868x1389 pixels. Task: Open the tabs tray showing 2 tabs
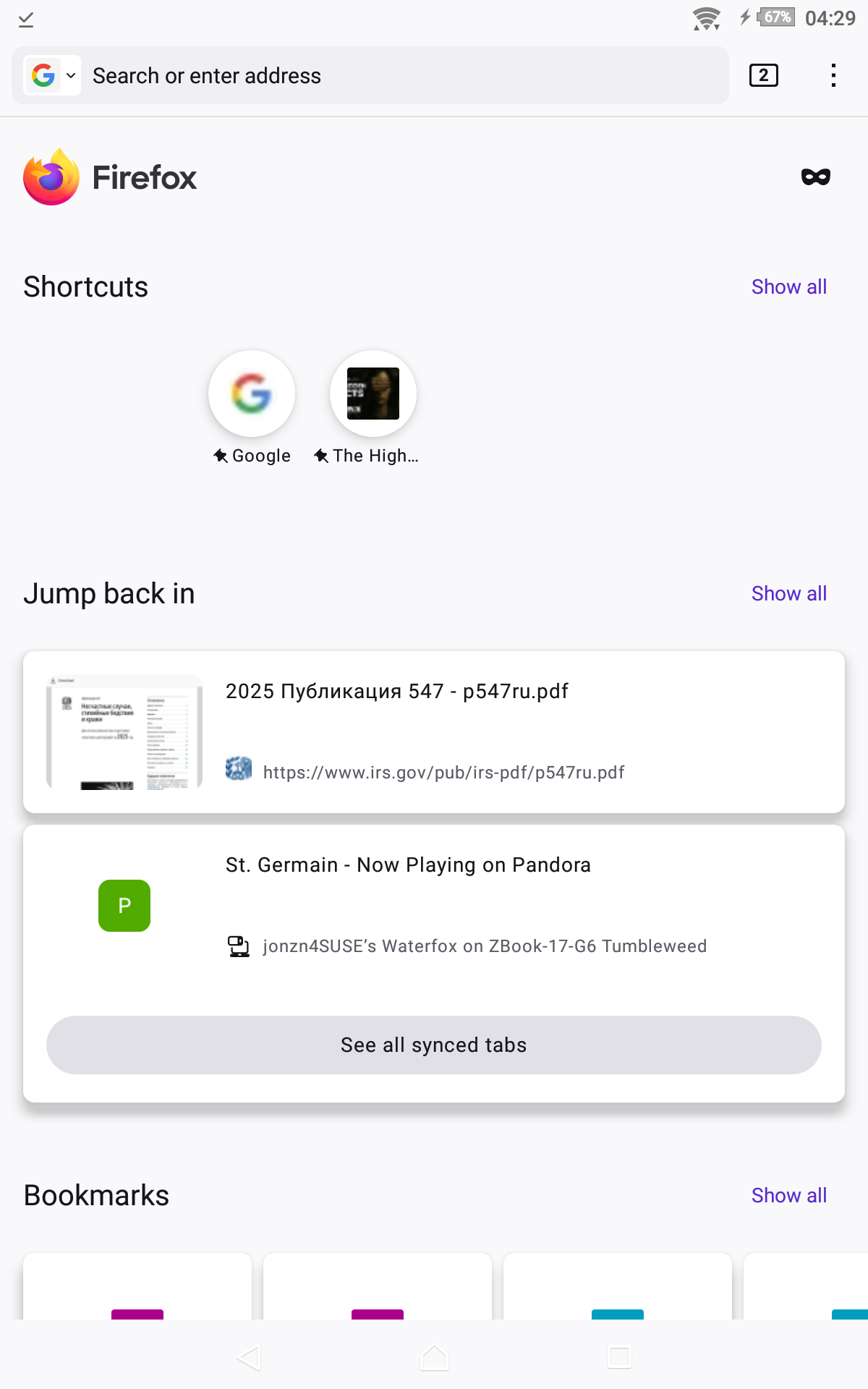pos(763,75)
